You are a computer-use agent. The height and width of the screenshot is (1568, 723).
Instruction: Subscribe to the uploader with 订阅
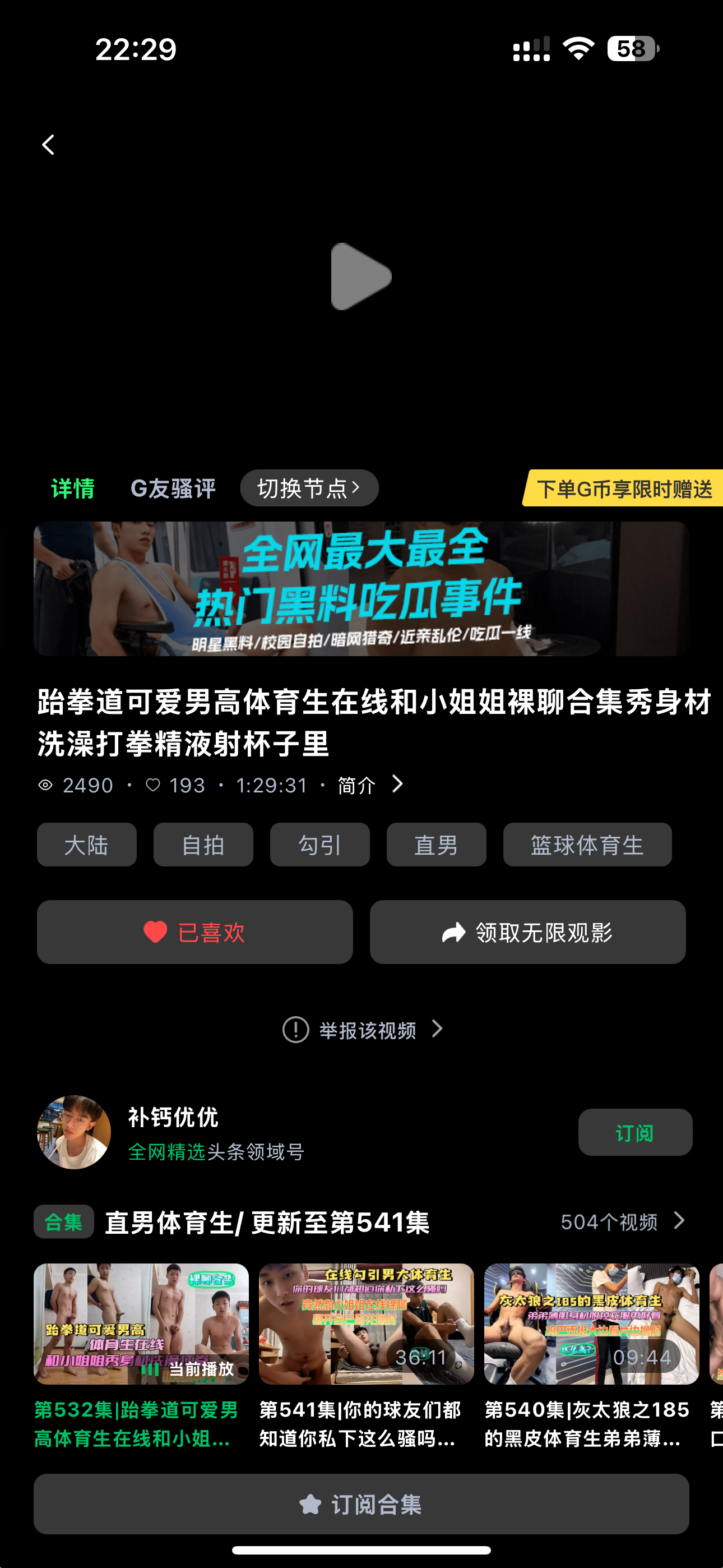click(635, 1132)
